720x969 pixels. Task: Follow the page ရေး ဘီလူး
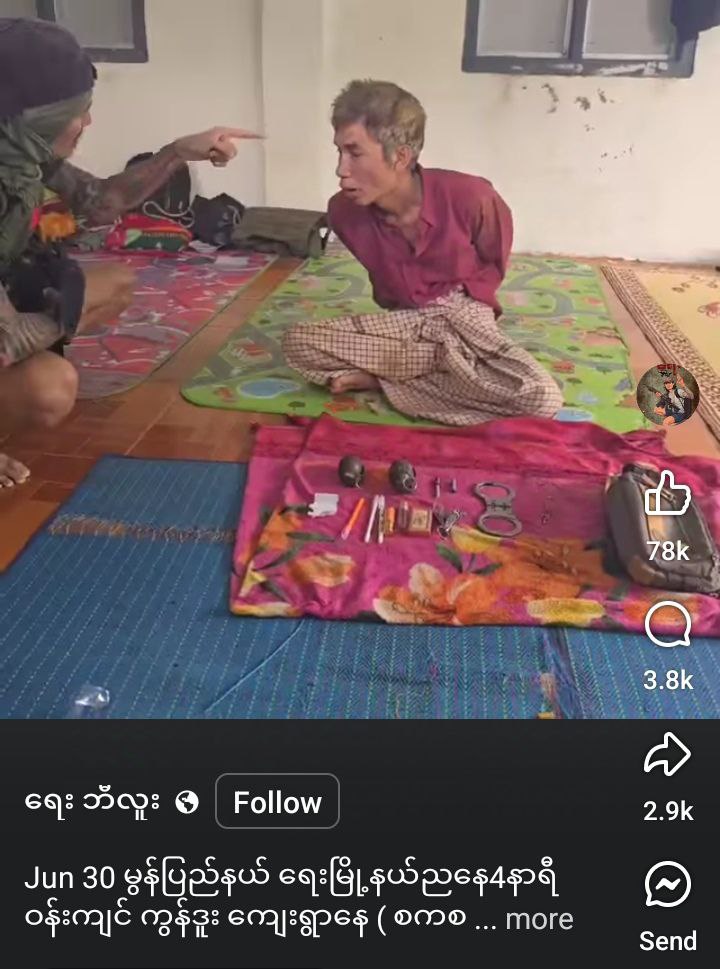pos(277,802)
